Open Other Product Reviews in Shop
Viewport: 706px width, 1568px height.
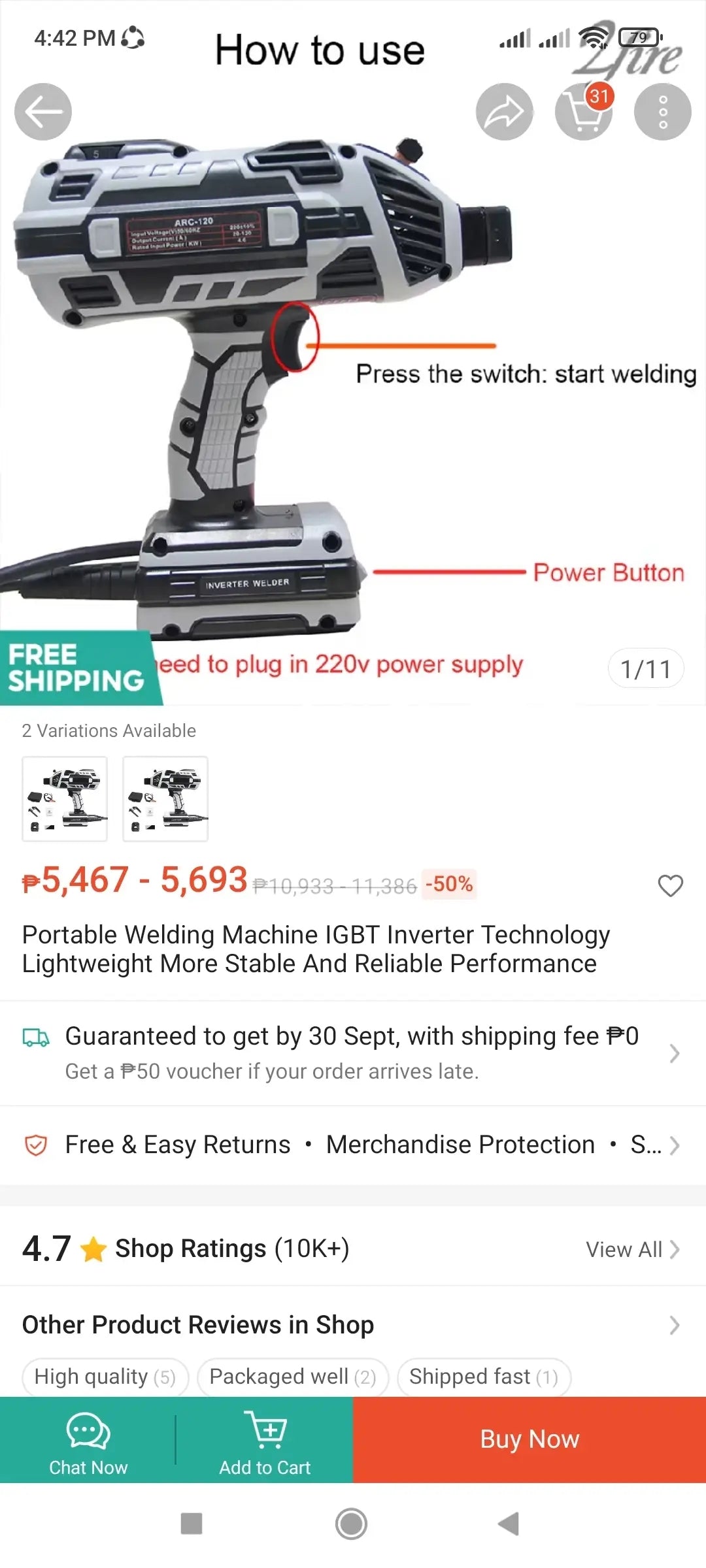353,1324
